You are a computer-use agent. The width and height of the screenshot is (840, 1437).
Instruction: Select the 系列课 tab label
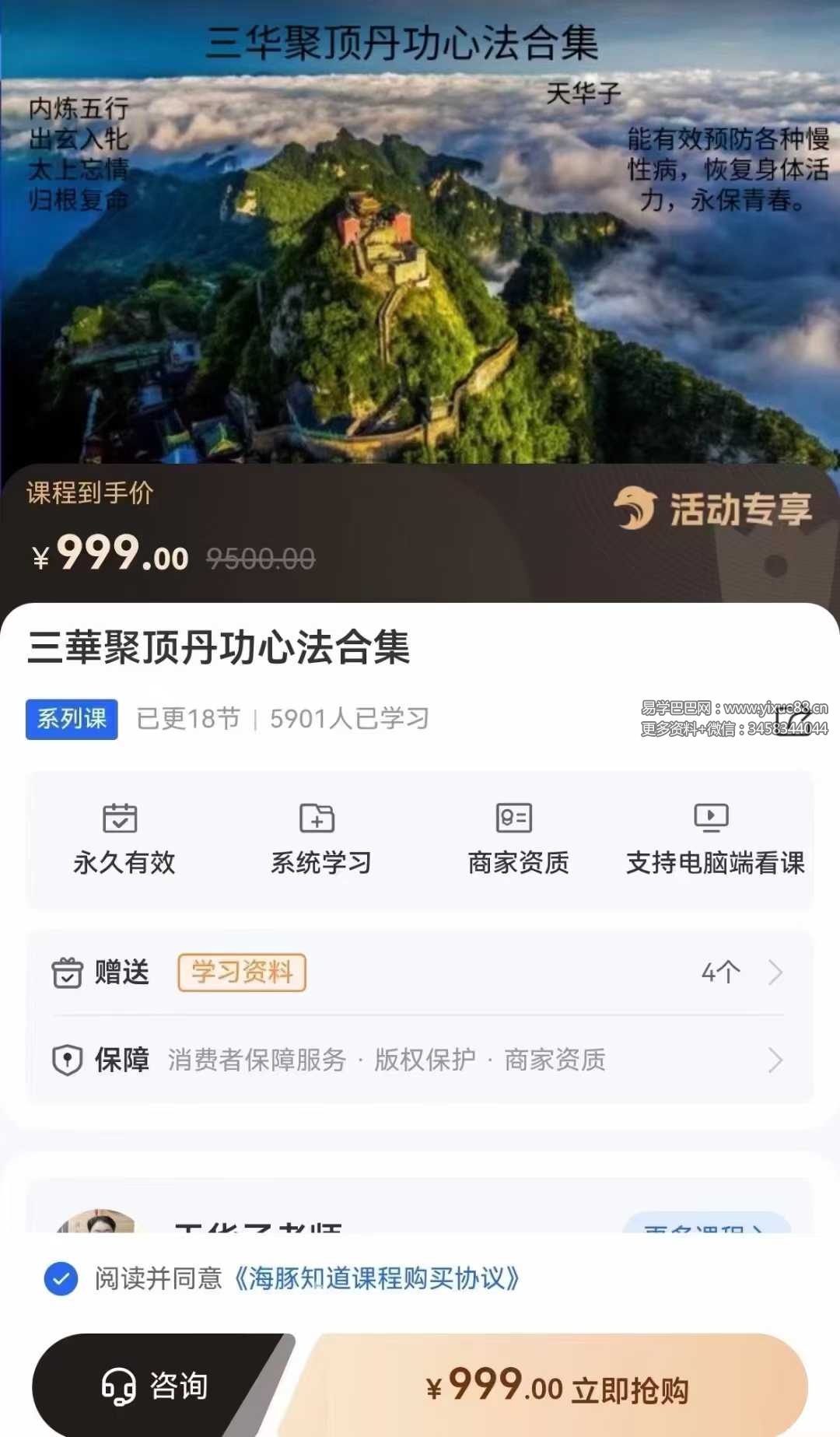pyautogui.click(x=71, y=719)
